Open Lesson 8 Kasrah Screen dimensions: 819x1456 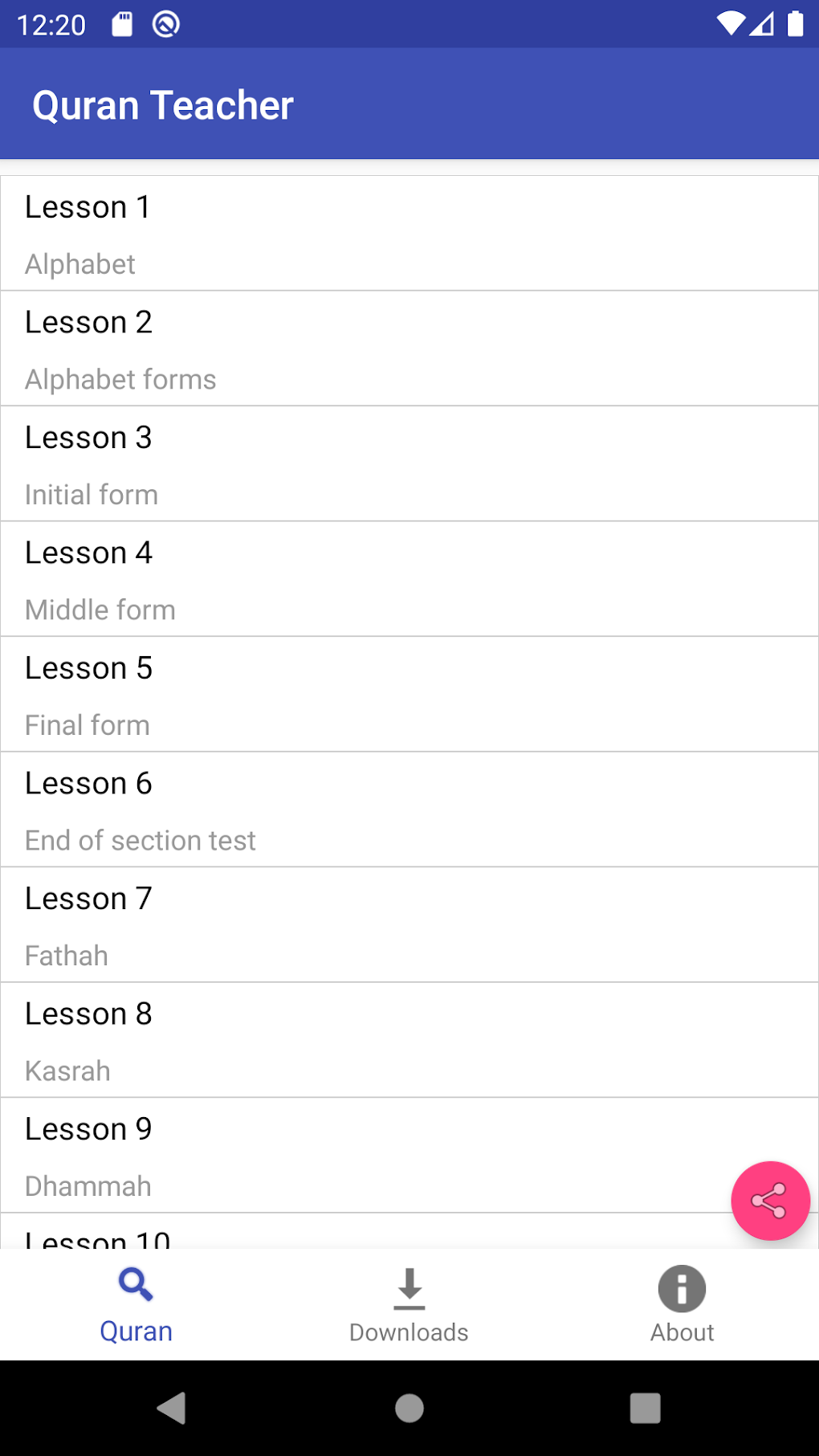coord(409,1039)
